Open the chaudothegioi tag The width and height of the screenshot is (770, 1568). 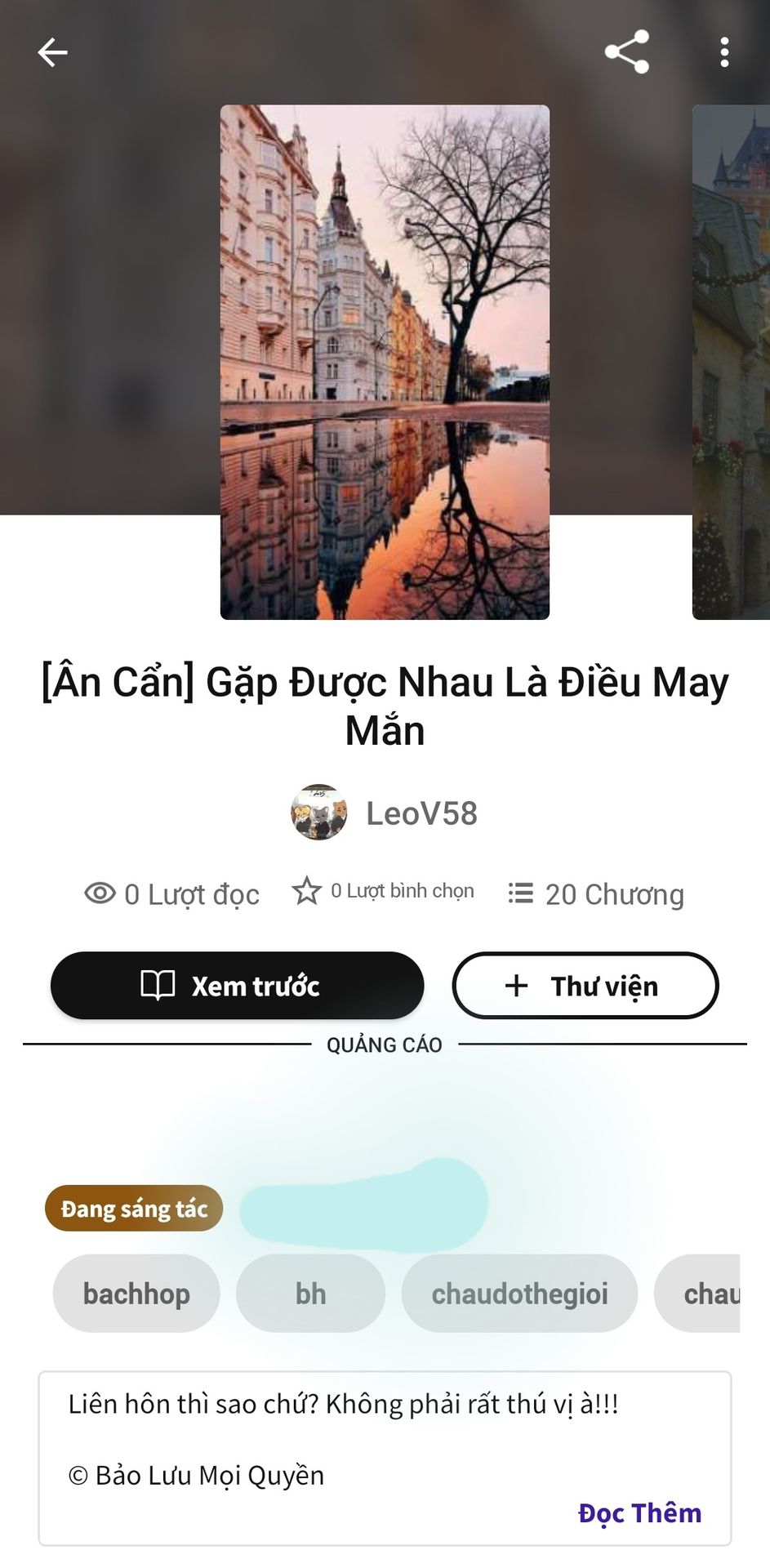pyautogui.click(x=519, y=1294)
